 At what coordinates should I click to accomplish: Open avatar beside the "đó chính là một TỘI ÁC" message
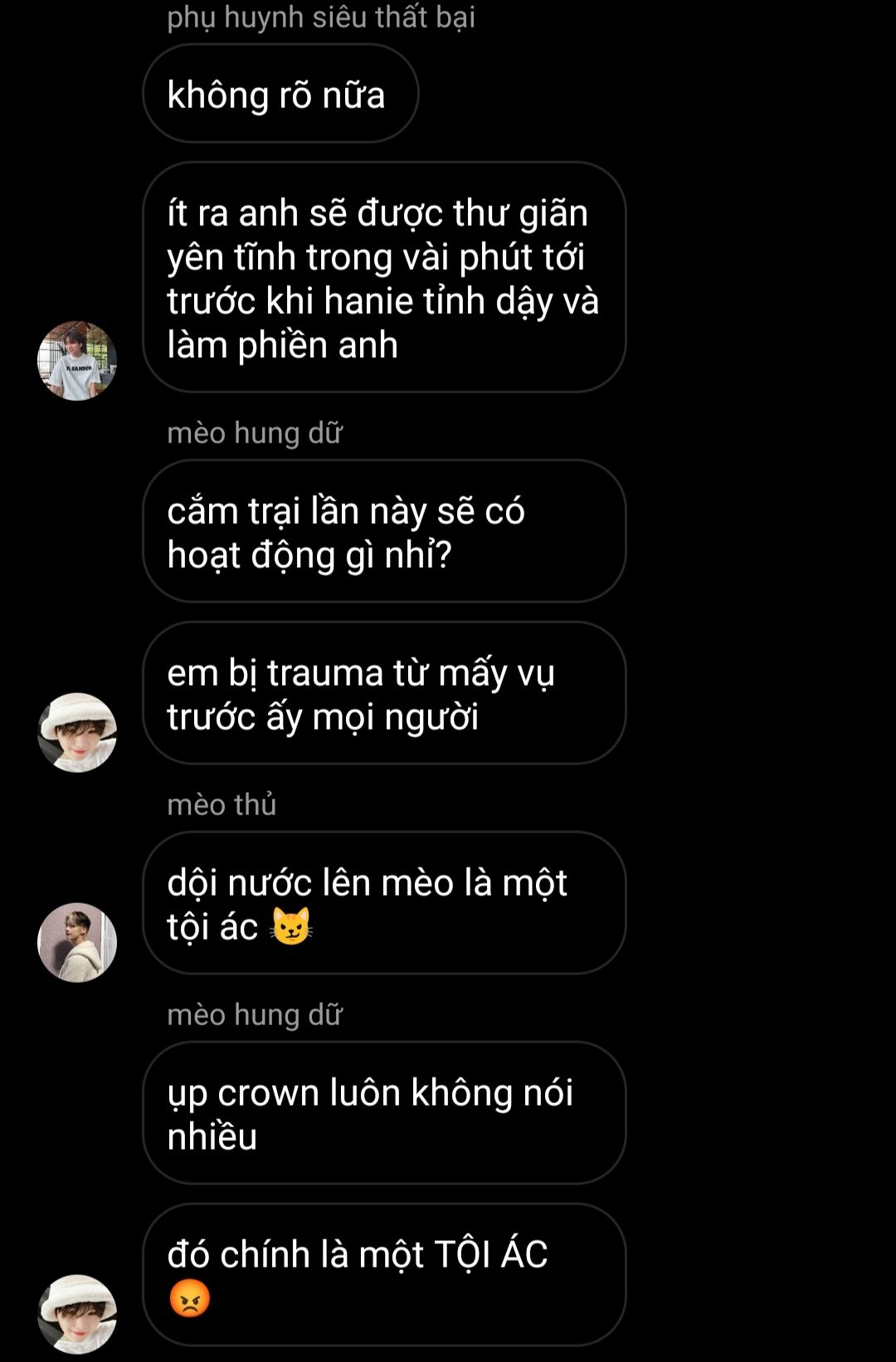click(x=77, y=1315)
